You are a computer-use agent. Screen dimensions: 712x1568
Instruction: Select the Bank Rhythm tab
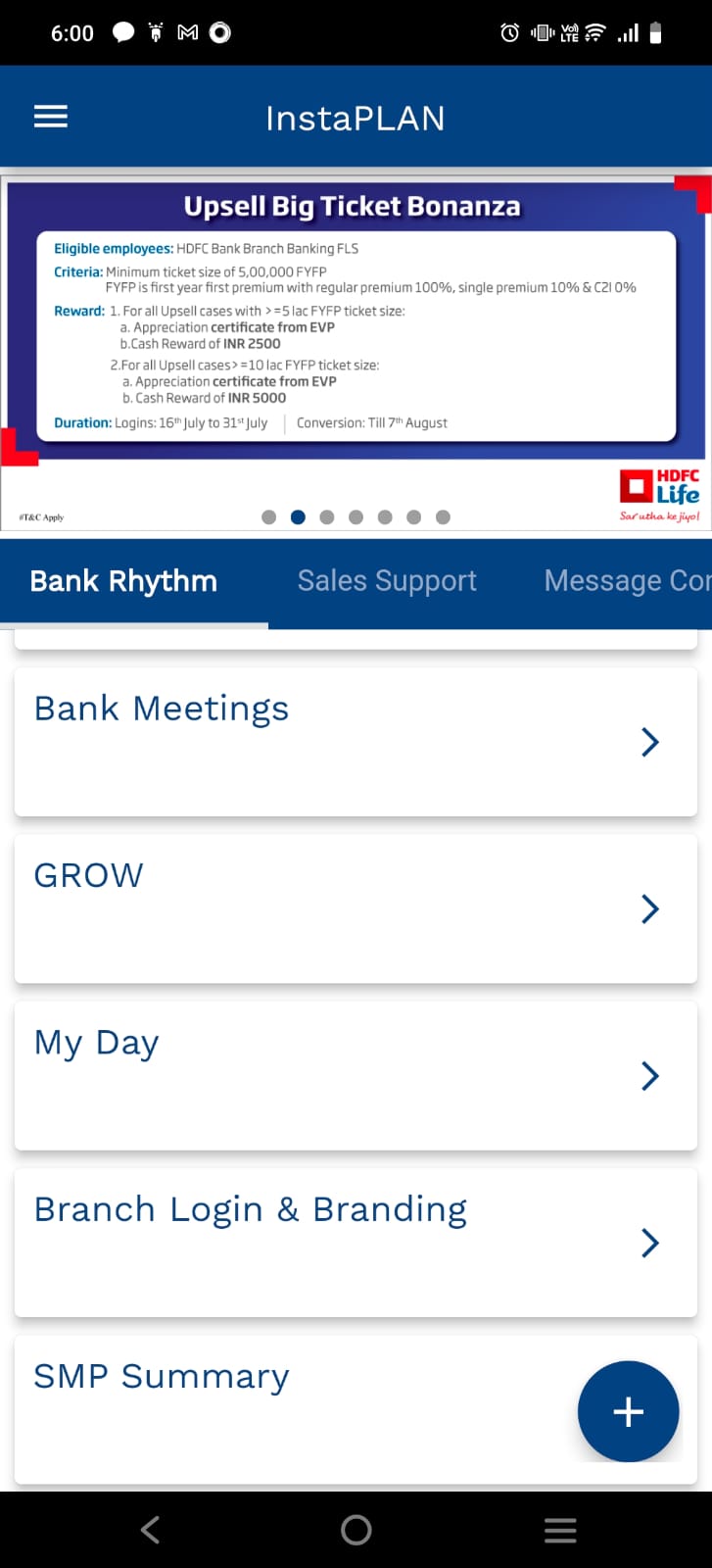(x=123, y=581)
